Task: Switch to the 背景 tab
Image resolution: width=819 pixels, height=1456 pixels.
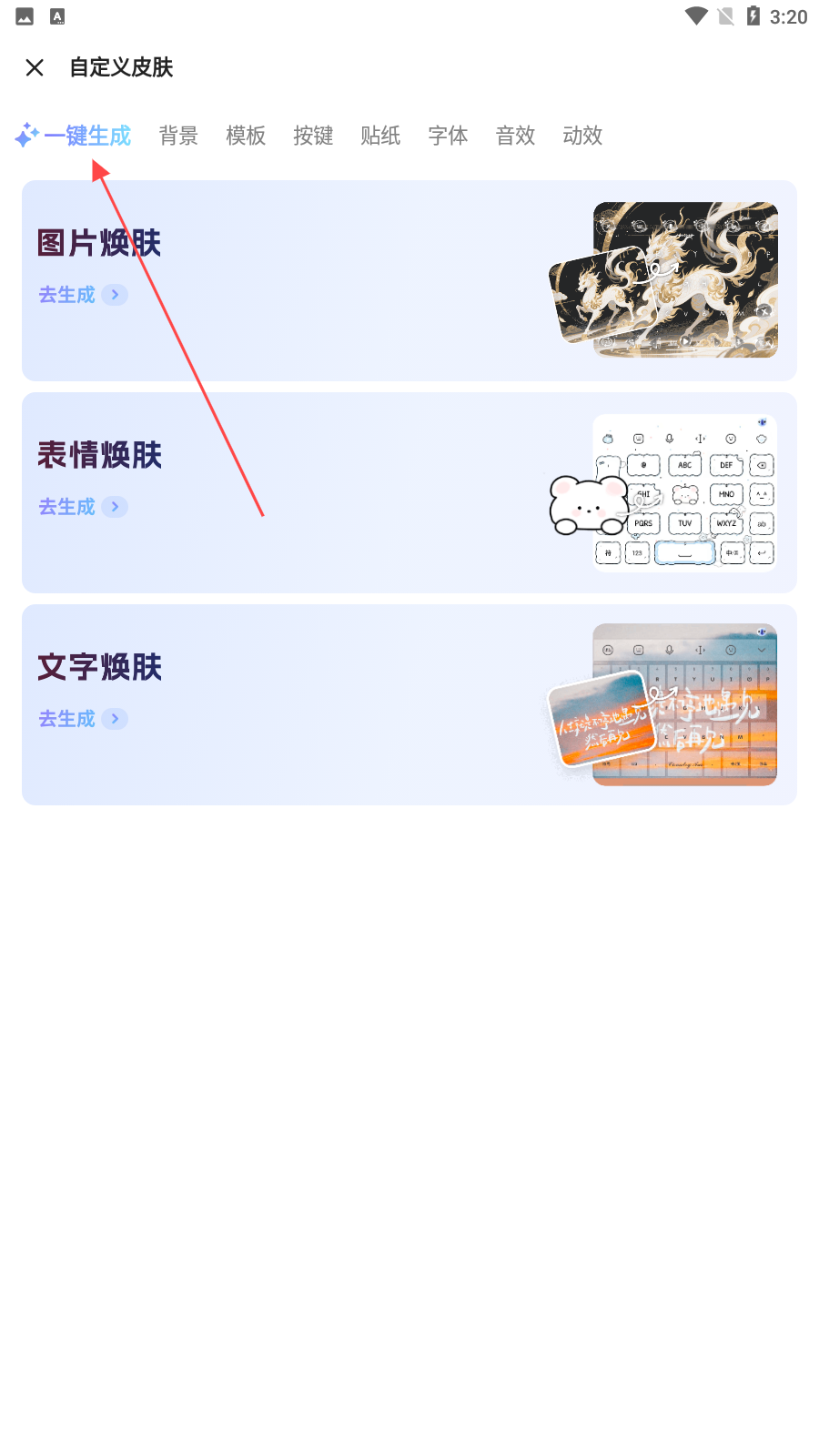Action: coord(178,136)
